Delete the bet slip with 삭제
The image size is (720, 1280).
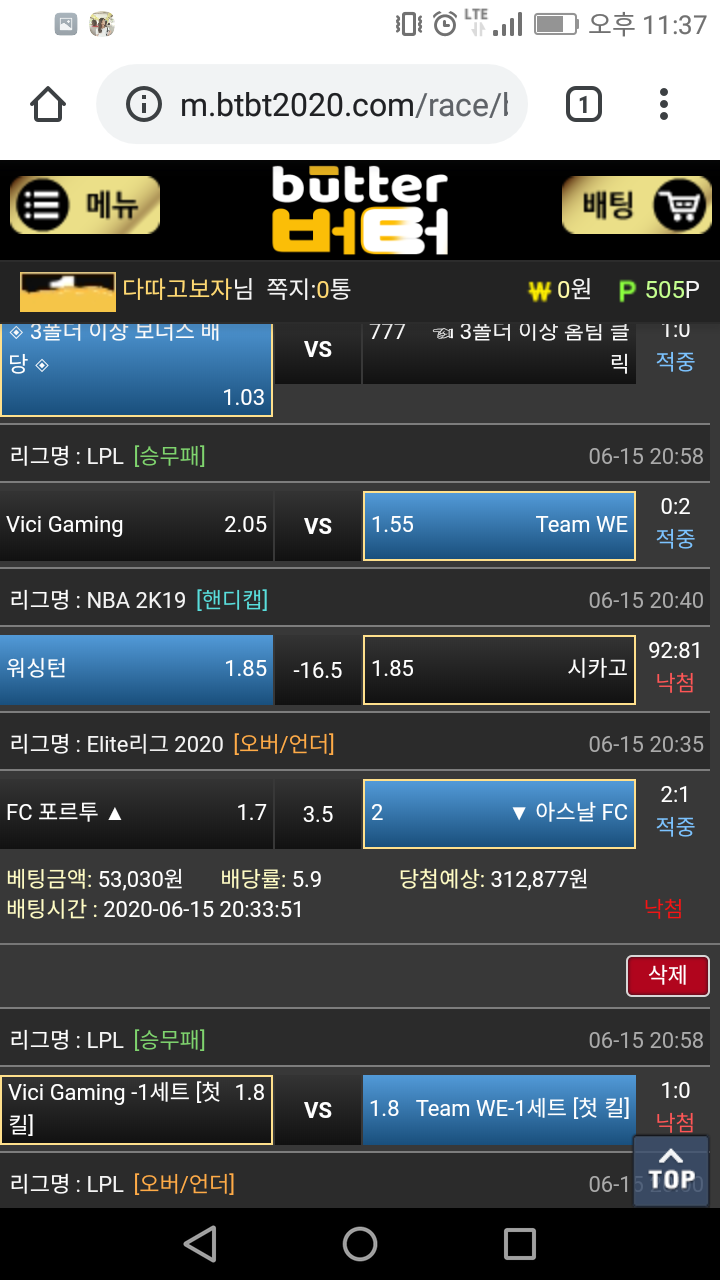pyautogui.click(x=667, y=975)
